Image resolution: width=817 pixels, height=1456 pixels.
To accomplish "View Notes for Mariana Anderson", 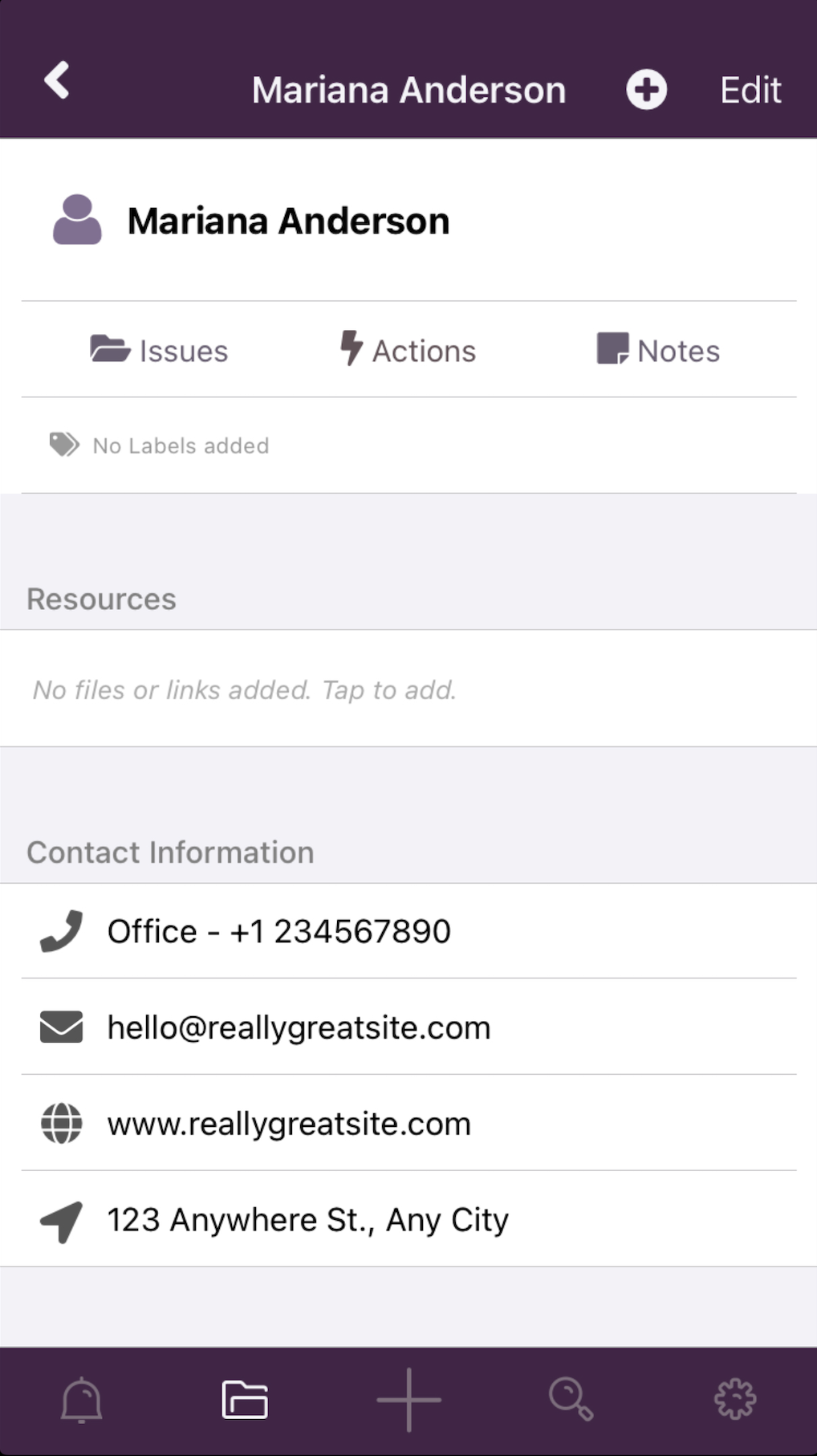I will (x=658, y=350).
